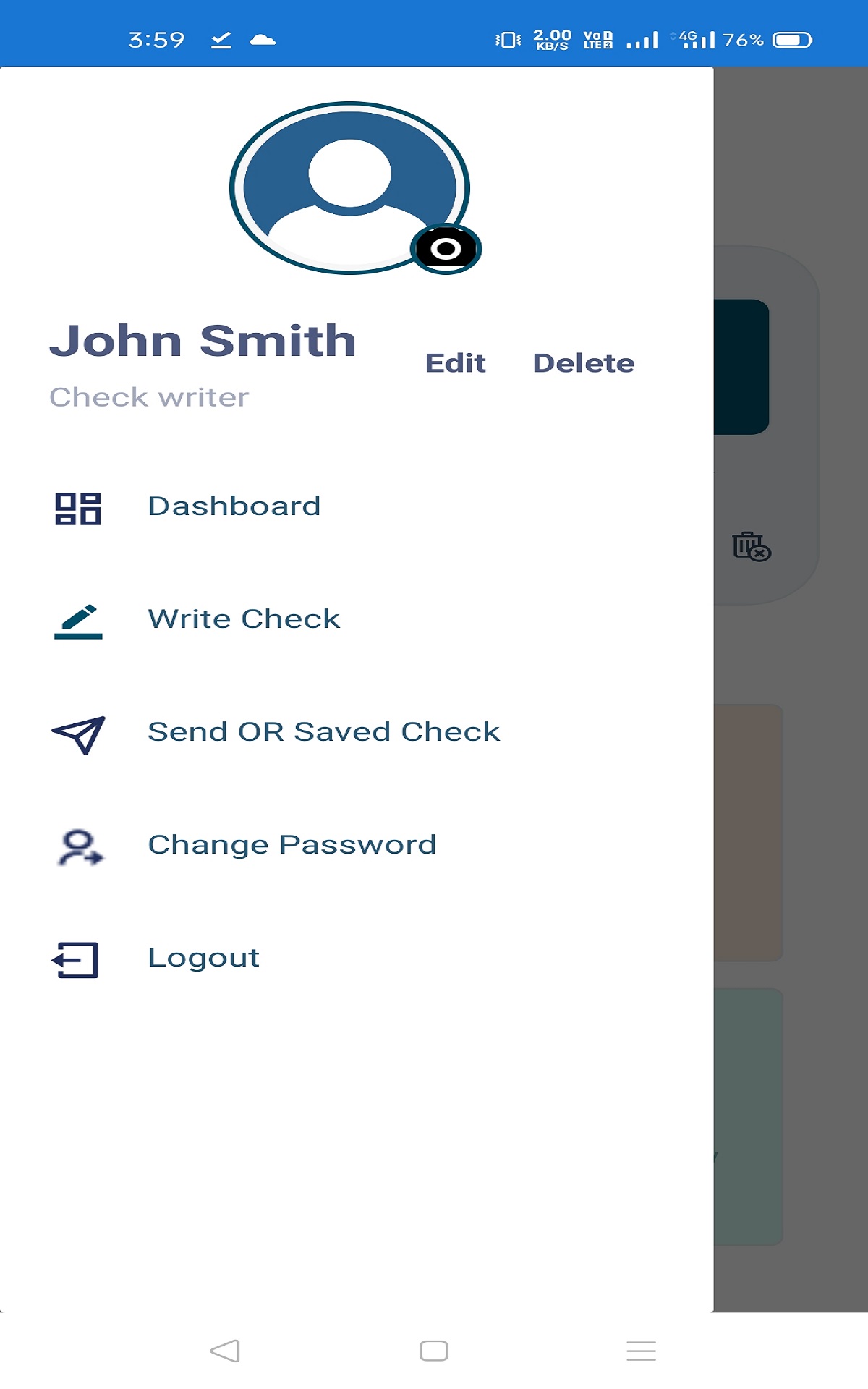This screenshot has height=1389, width=868.
Task: Tap the system back button
Action: click(225, 1351)
